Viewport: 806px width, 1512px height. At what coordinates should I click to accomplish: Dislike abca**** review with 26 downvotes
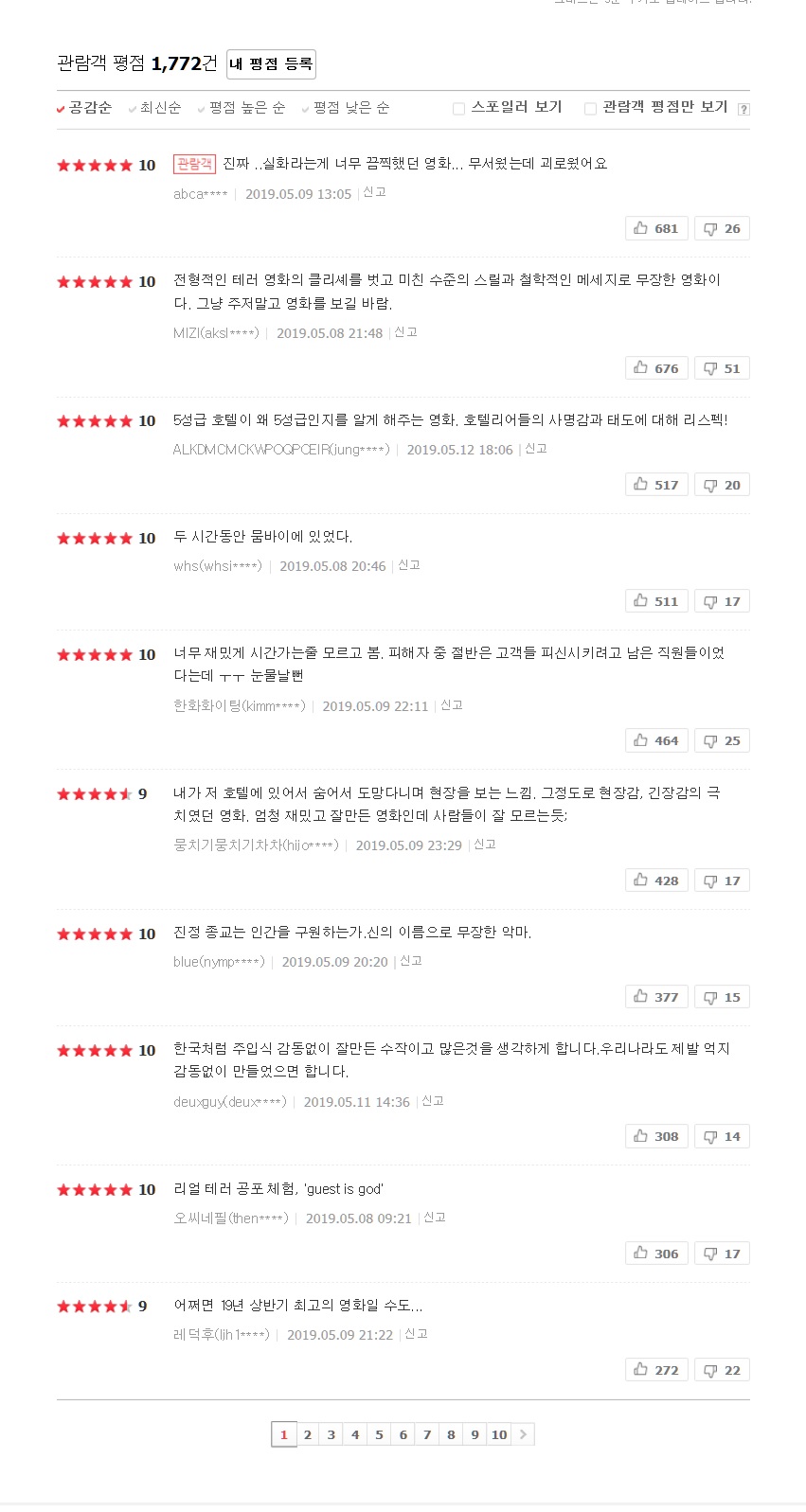(x=722, y=228)
